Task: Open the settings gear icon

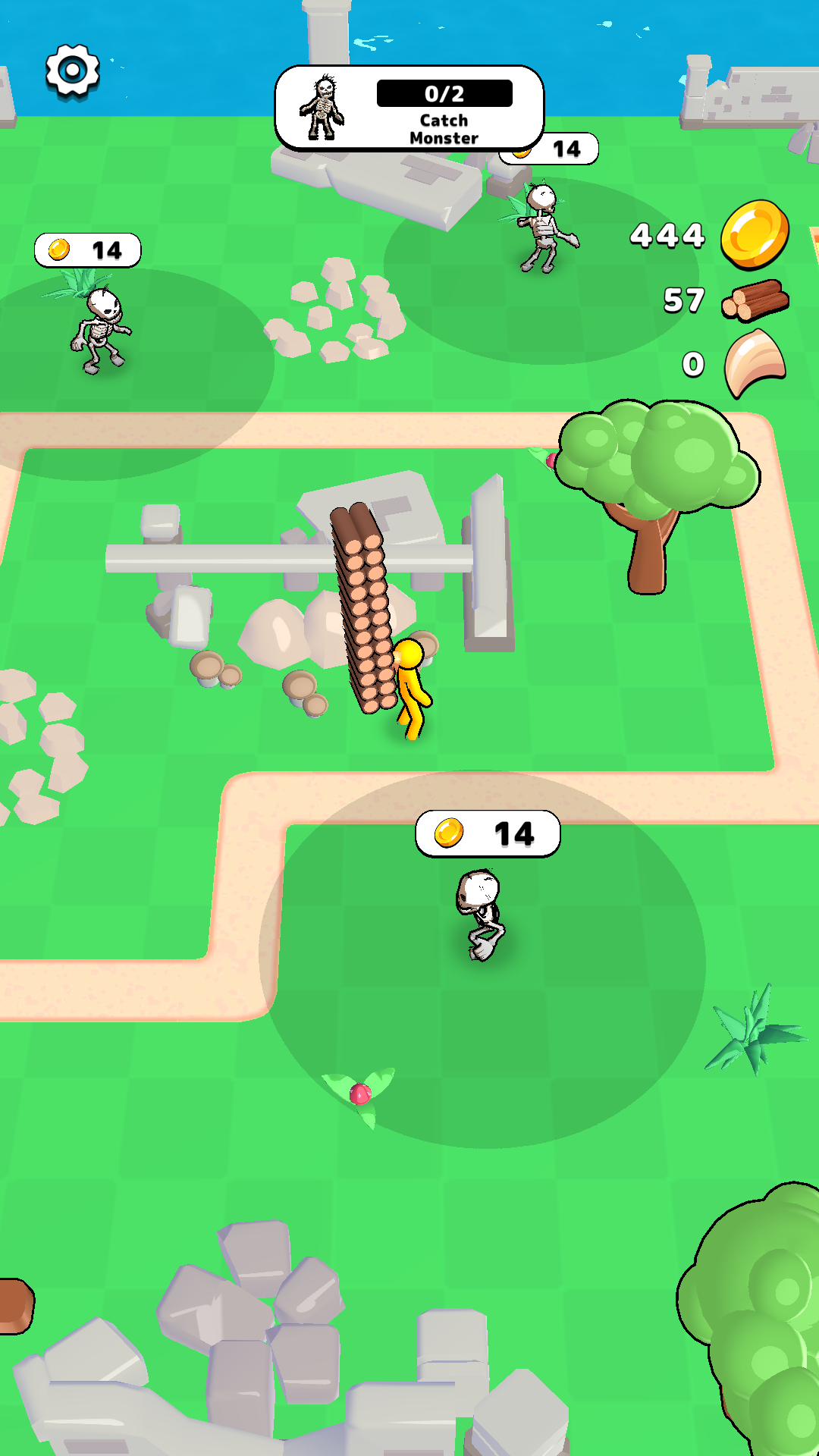Action: pyautogui.click(x=73, y=71)
